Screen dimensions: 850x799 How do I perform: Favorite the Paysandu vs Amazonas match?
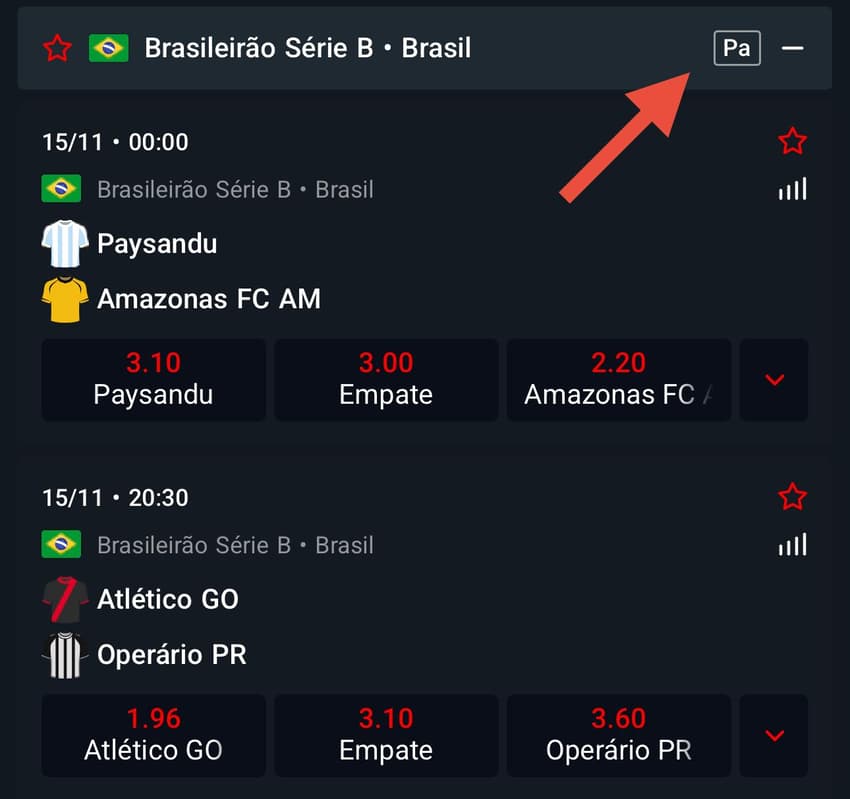pos(792,142)
